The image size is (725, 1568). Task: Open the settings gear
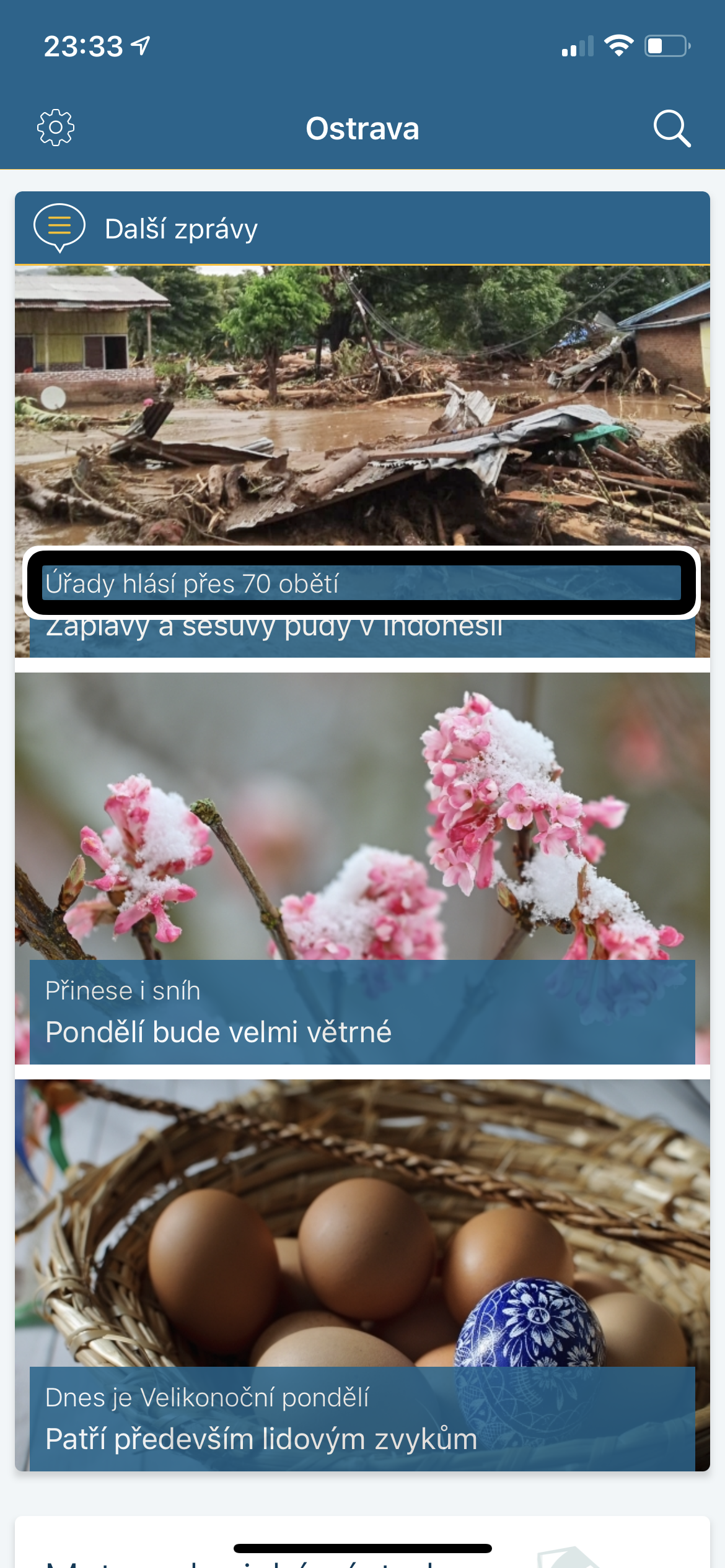coord(56,128)
